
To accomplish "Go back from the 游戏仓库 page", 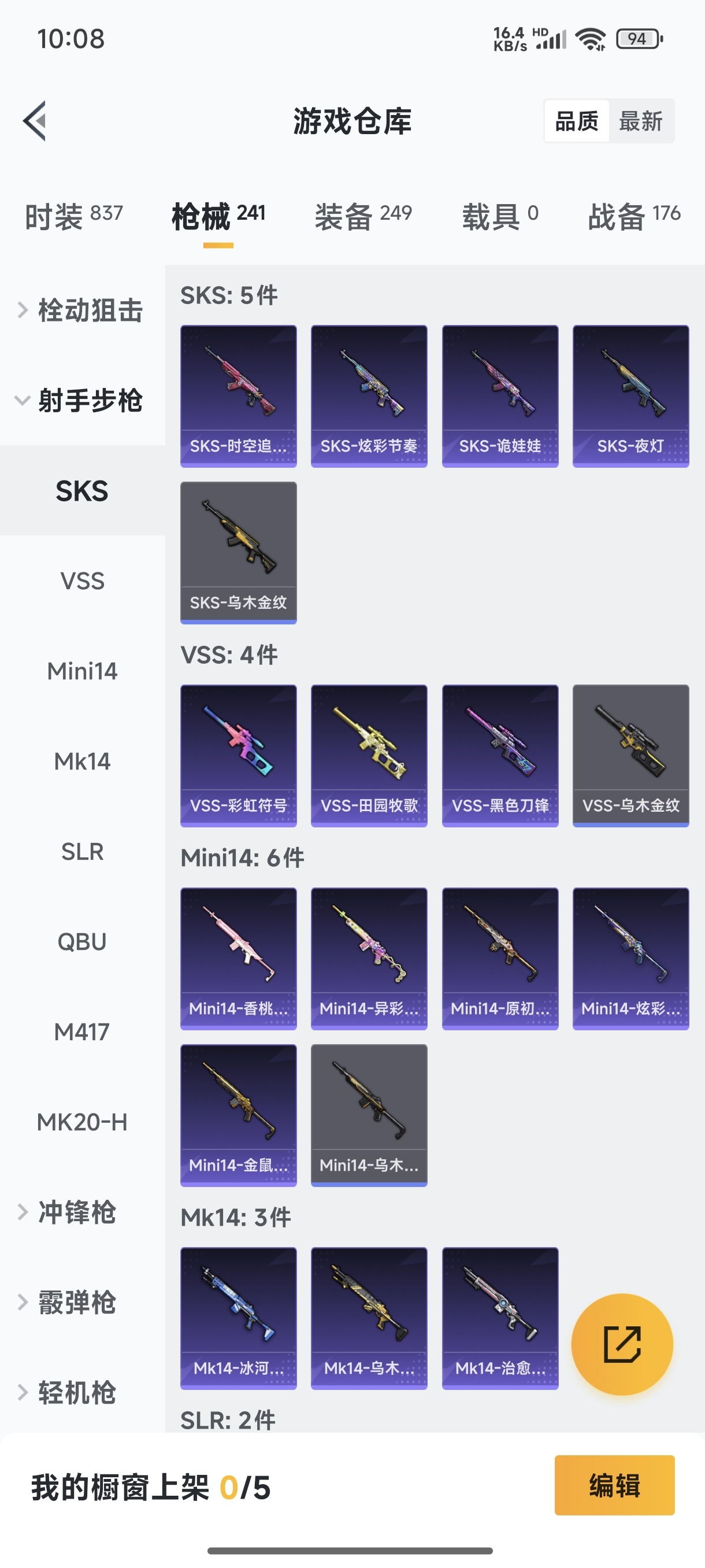I will (35, 120).
